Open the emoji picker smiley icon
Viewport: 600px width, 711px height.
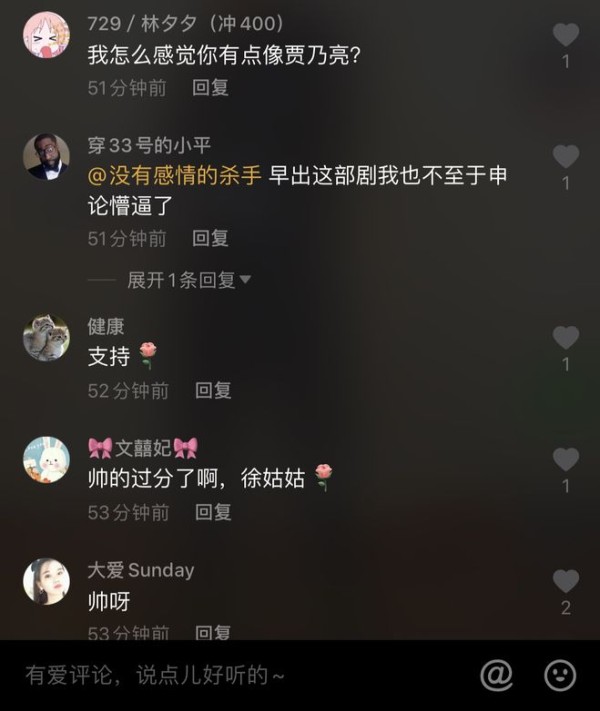560,676
